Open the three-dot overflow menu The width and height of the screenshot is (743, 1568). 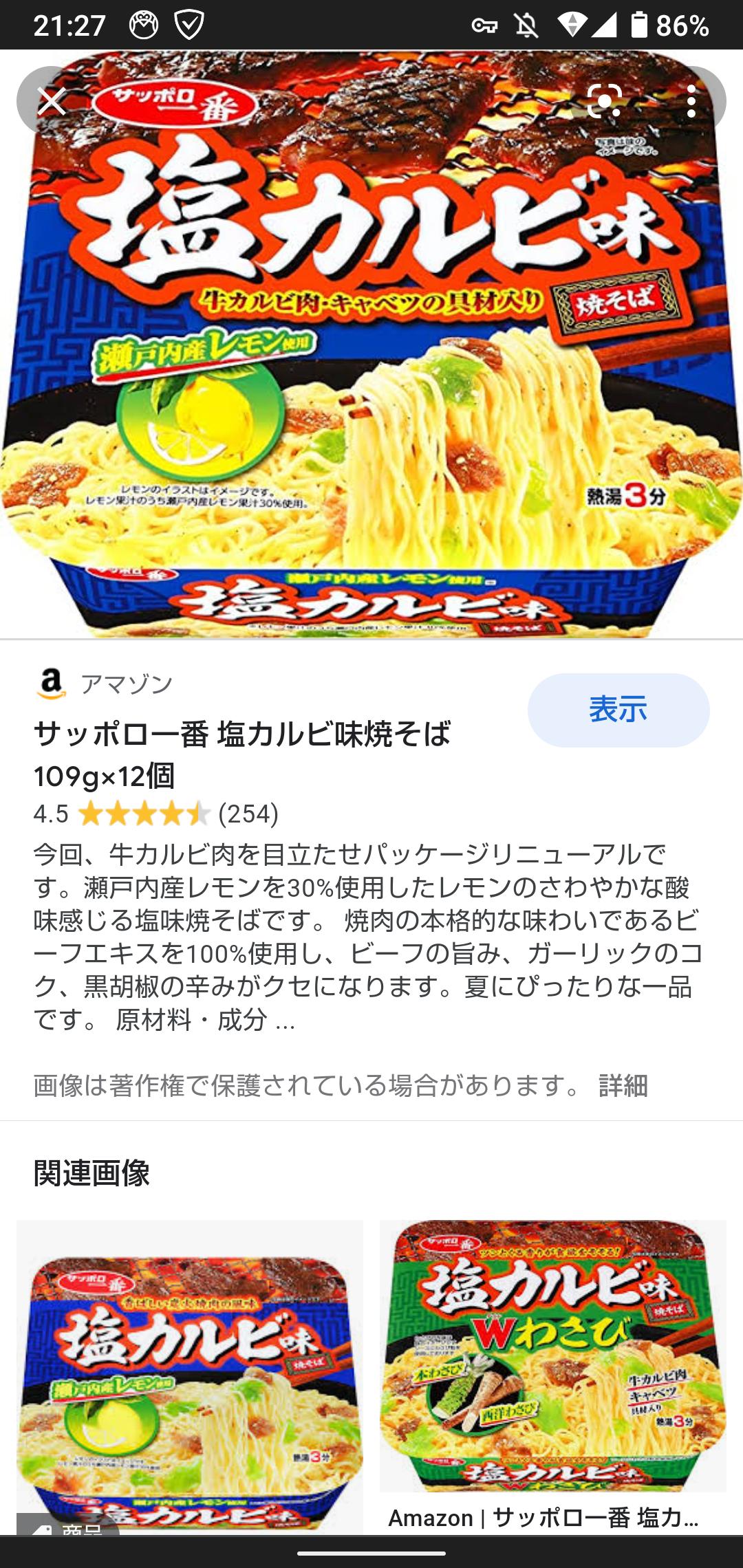[x=691, y=102]
